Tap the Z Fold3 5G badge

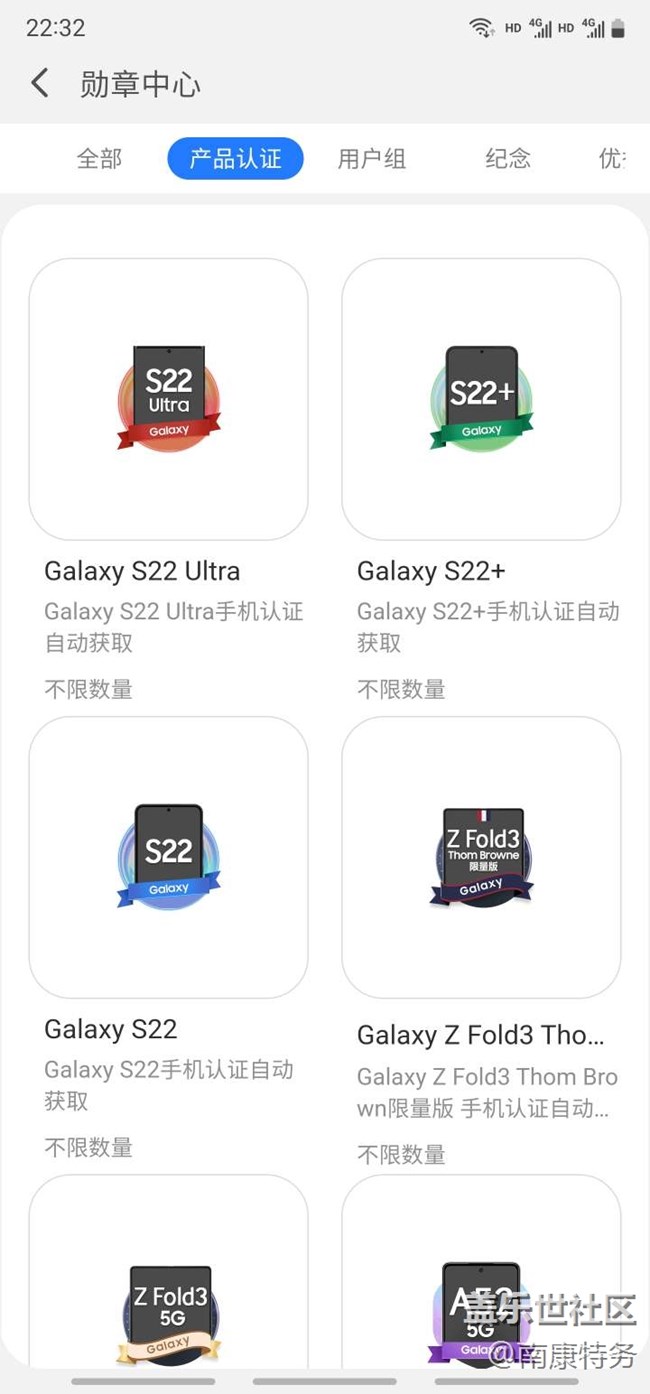[168, 1290]
